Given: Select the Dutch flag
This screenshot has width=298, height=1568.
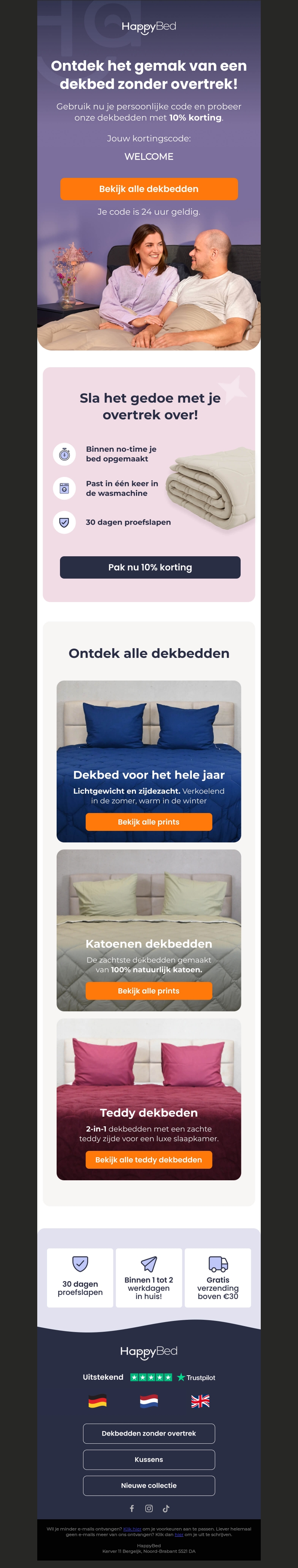Looking at the screenshot, I should [149, 1401].
